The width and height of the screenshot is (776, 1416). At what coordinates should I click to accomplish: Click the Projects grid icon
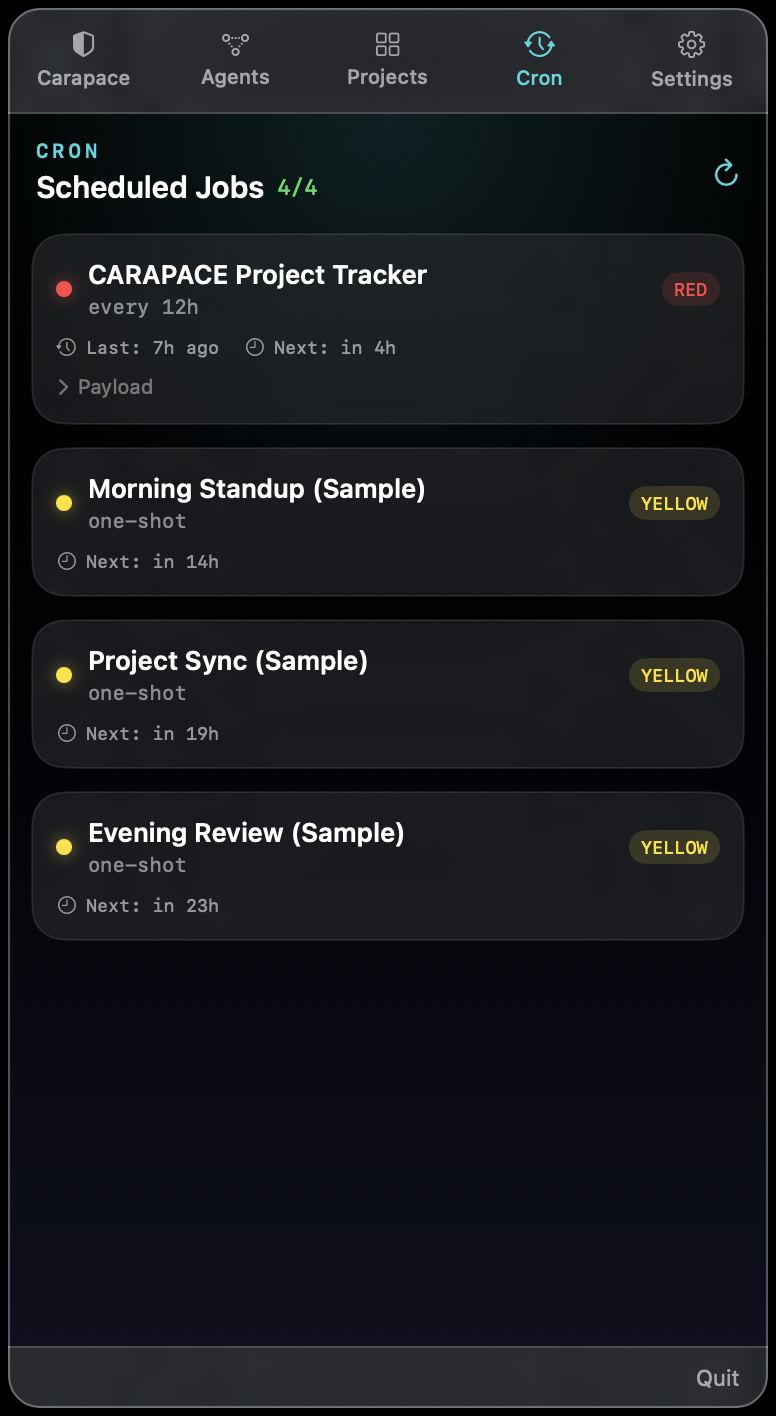(387, 44)
